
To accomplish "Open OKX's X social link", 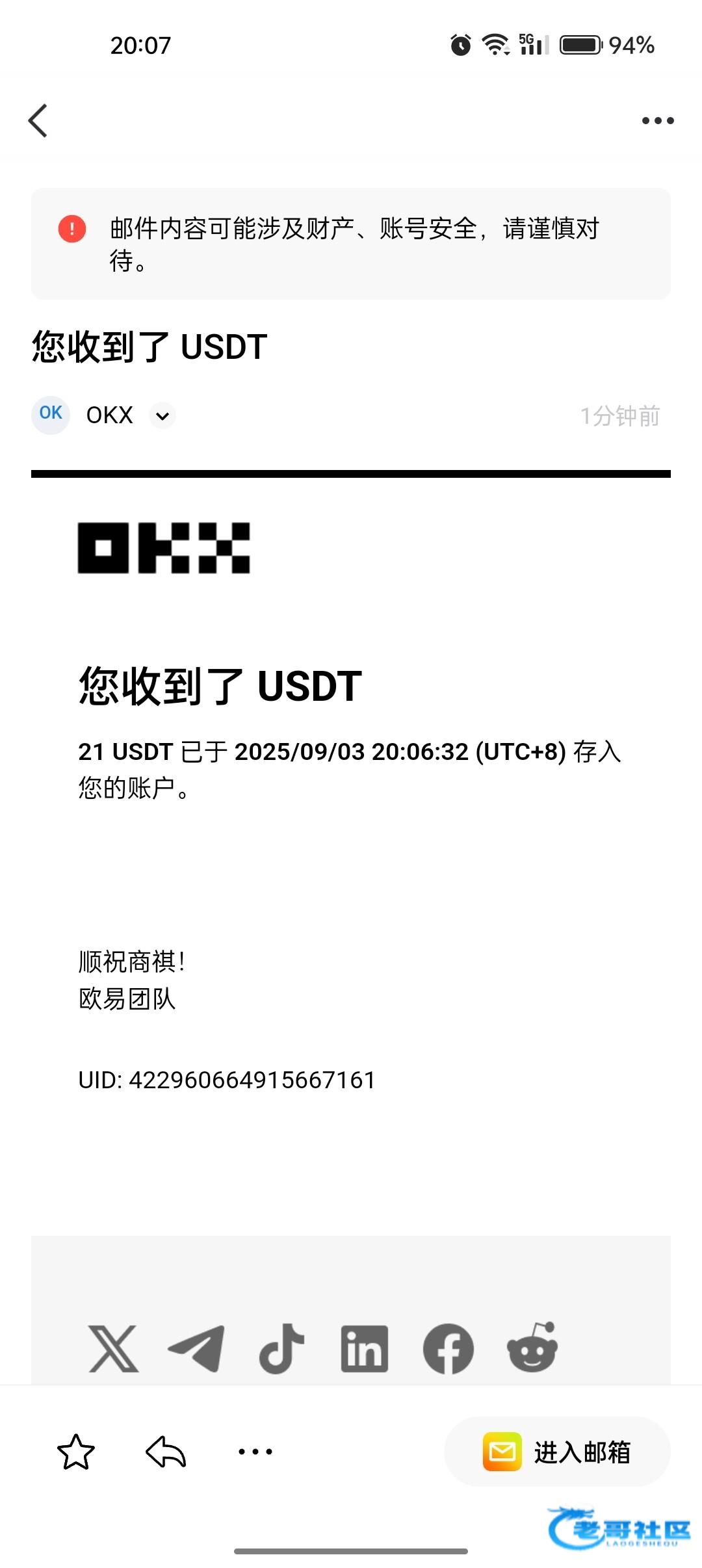I will [x=113, y=1349].
